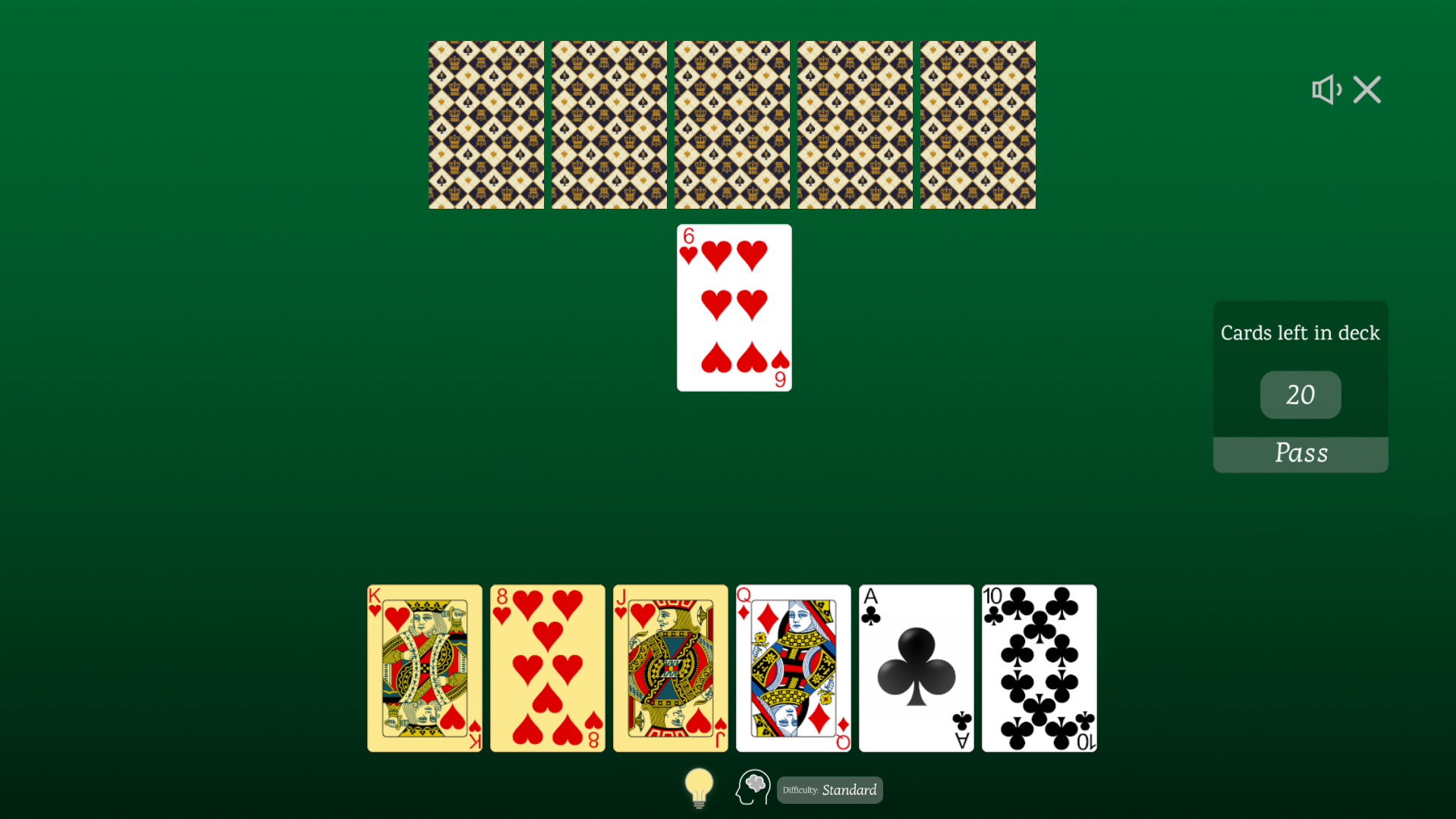This screenshot has width=1456, height=819.
Task: Change the Standard difficulty setting
Action: click(830, 790)
